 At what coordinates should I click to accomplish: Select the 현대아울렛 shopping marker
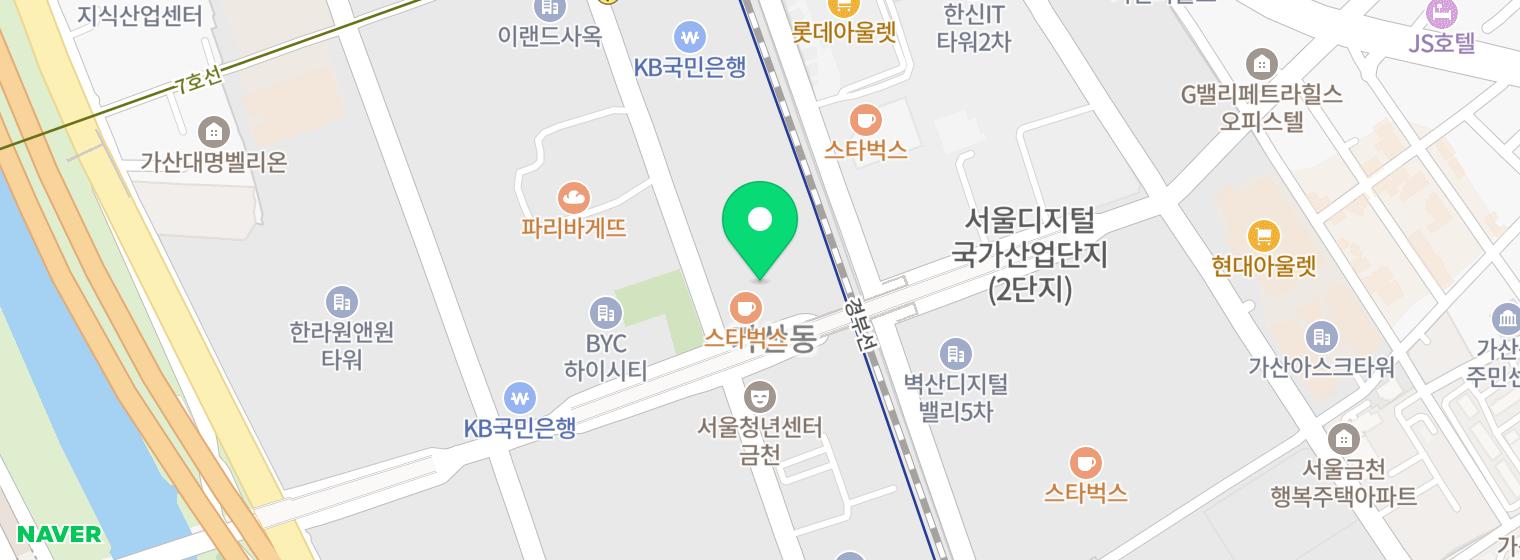pyautogui.click(x=1264, y=237)
